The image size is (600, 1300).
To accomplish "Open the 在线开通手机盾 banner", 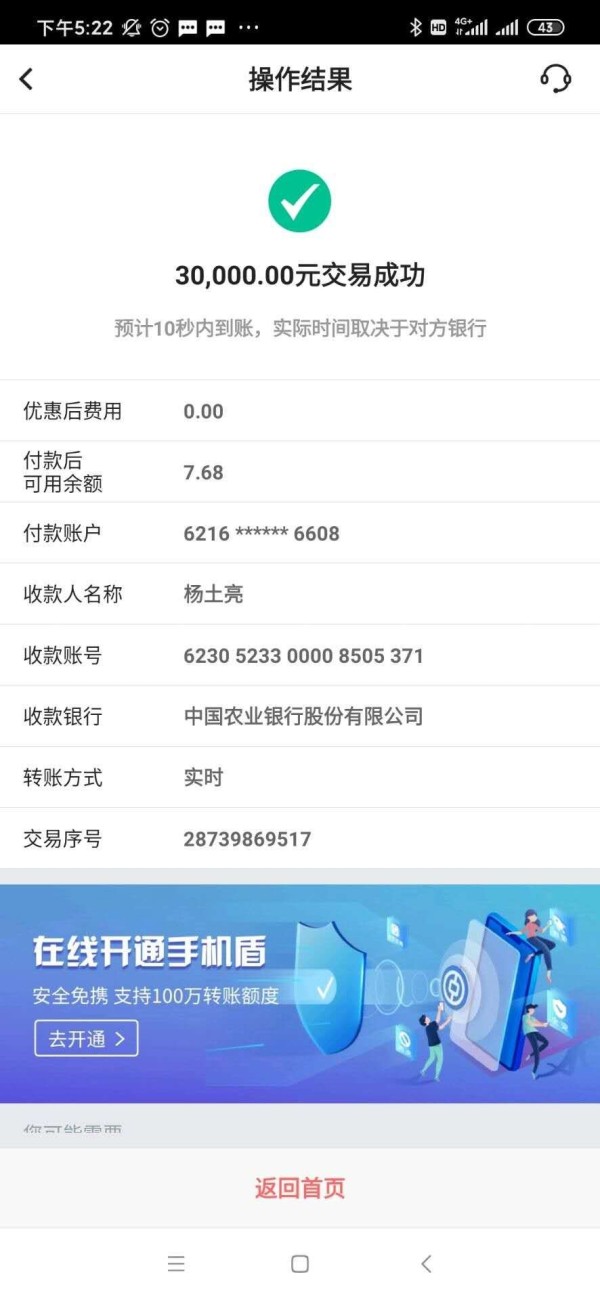I will [x=300, y=993].
